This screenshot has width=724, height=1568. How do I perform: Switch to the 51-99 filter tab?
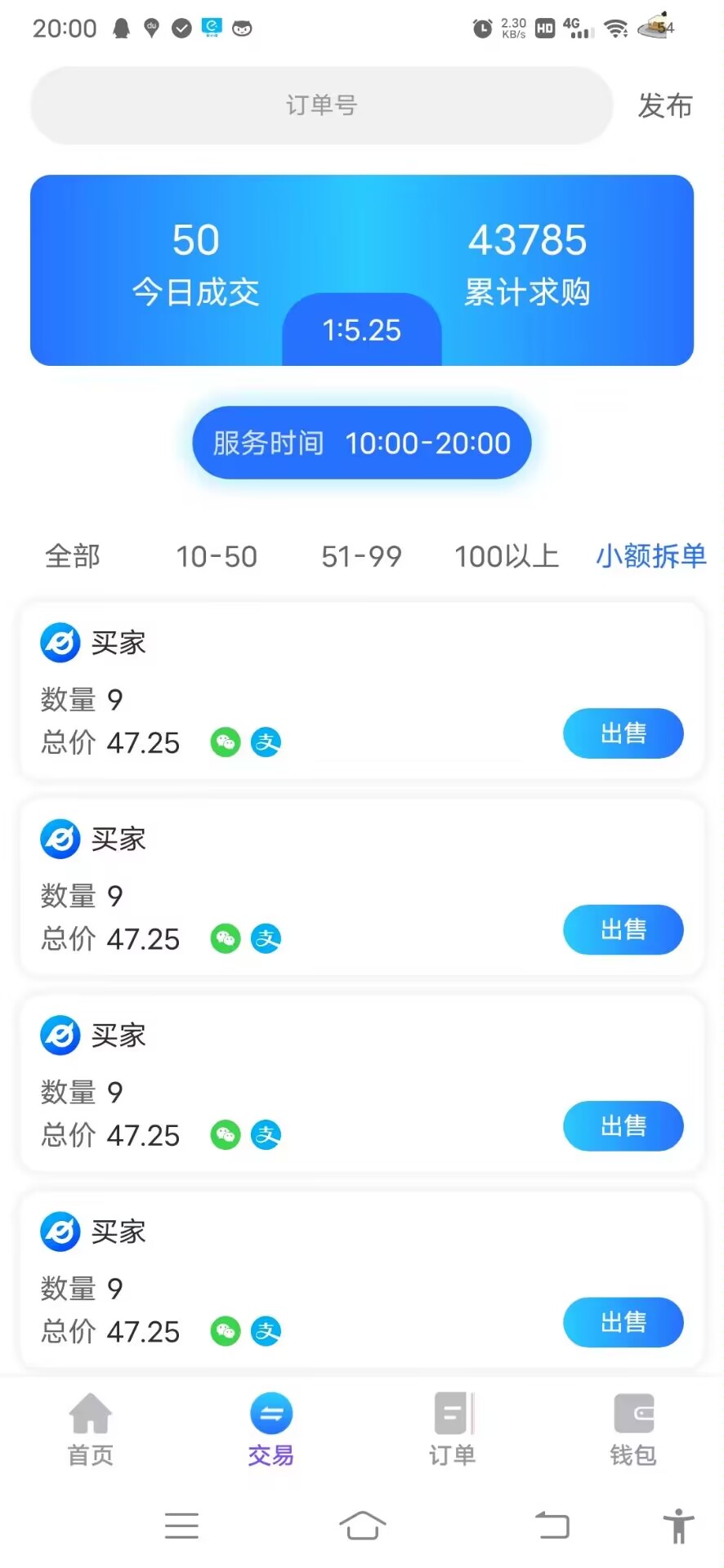click(361, 556)
